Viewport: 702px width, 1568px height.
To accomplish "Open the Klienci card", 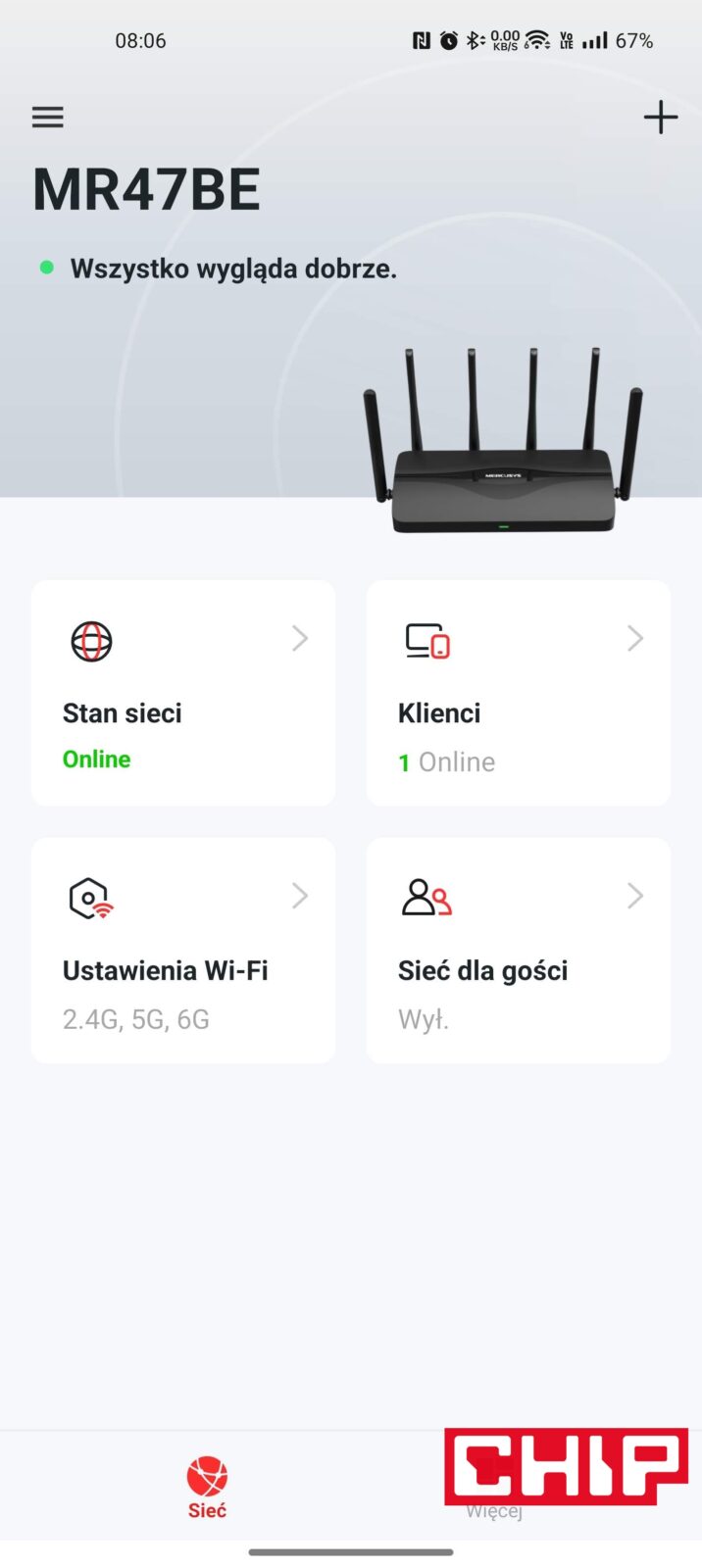I will tap(518, 693).
